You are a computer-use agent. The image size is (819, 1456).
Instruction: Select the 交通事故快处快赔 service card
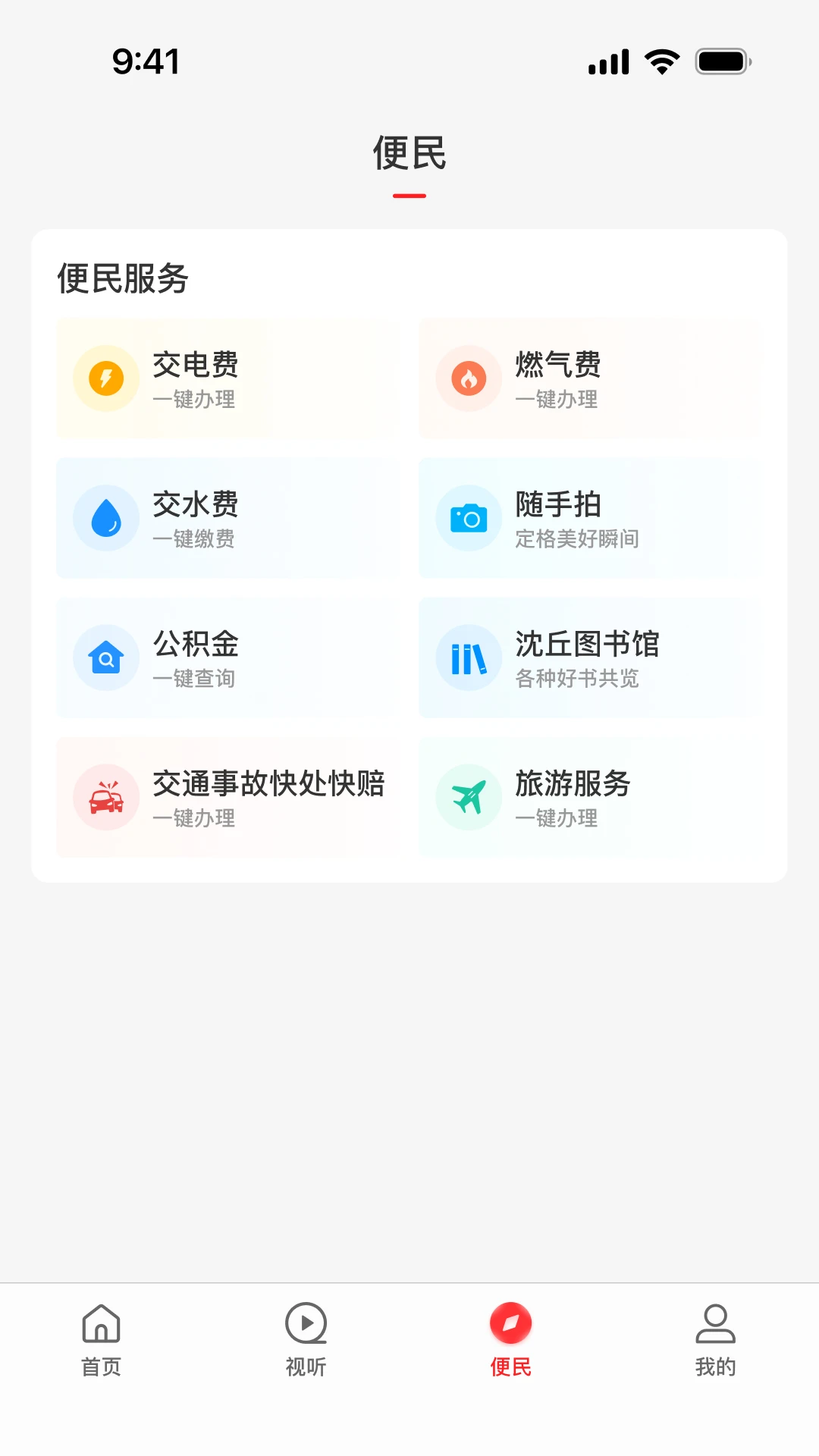coord(226,796)
